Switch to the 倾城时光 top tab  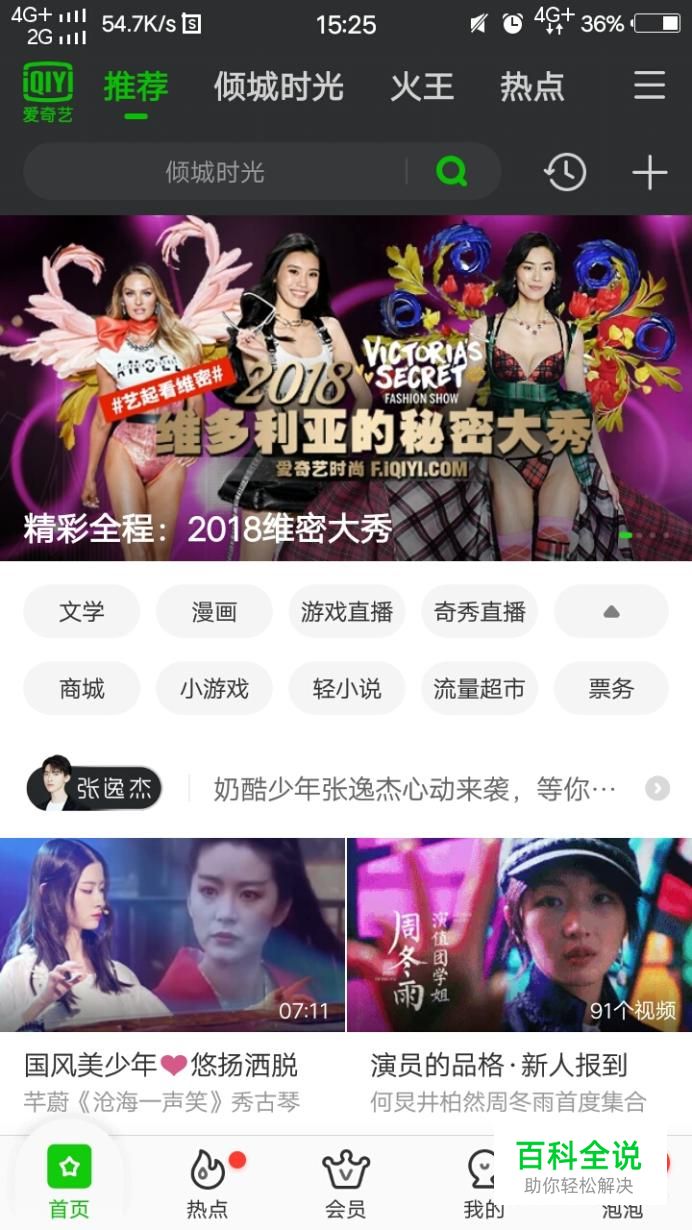(x=278, y=87)
